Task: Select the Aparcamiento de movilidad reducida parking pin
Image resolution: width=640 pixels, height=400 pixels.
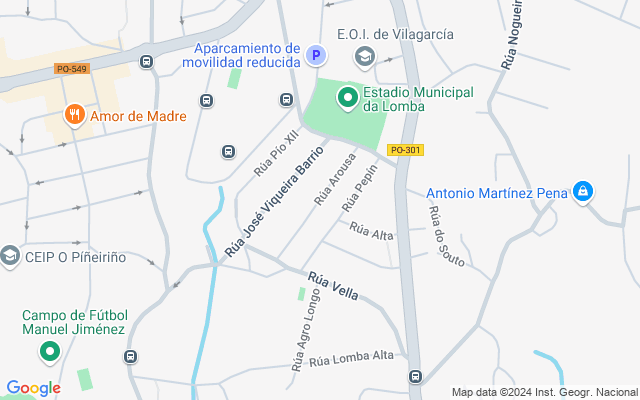Action: (316, 56)
